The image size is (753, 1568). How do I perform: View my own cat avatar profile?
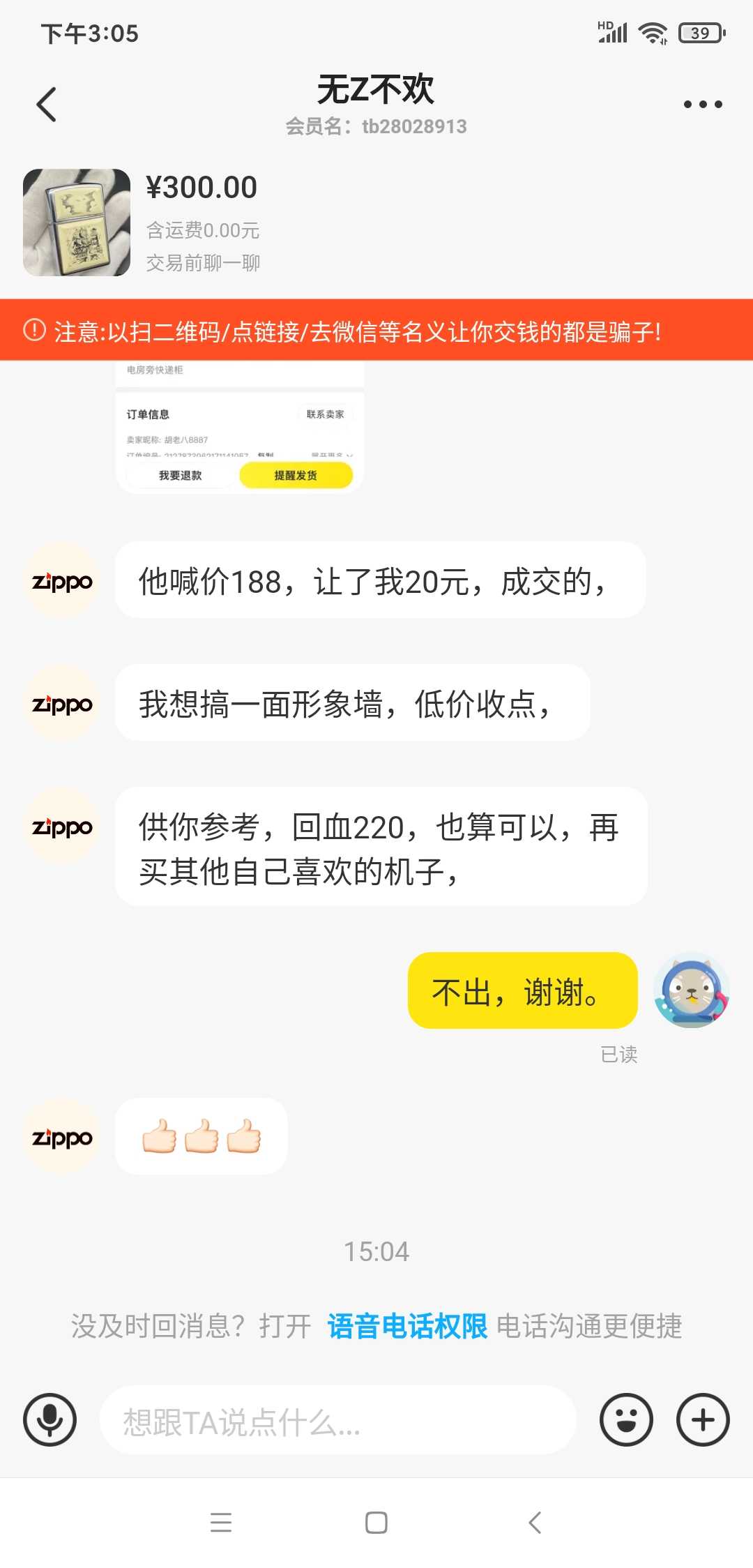point(691,990)
